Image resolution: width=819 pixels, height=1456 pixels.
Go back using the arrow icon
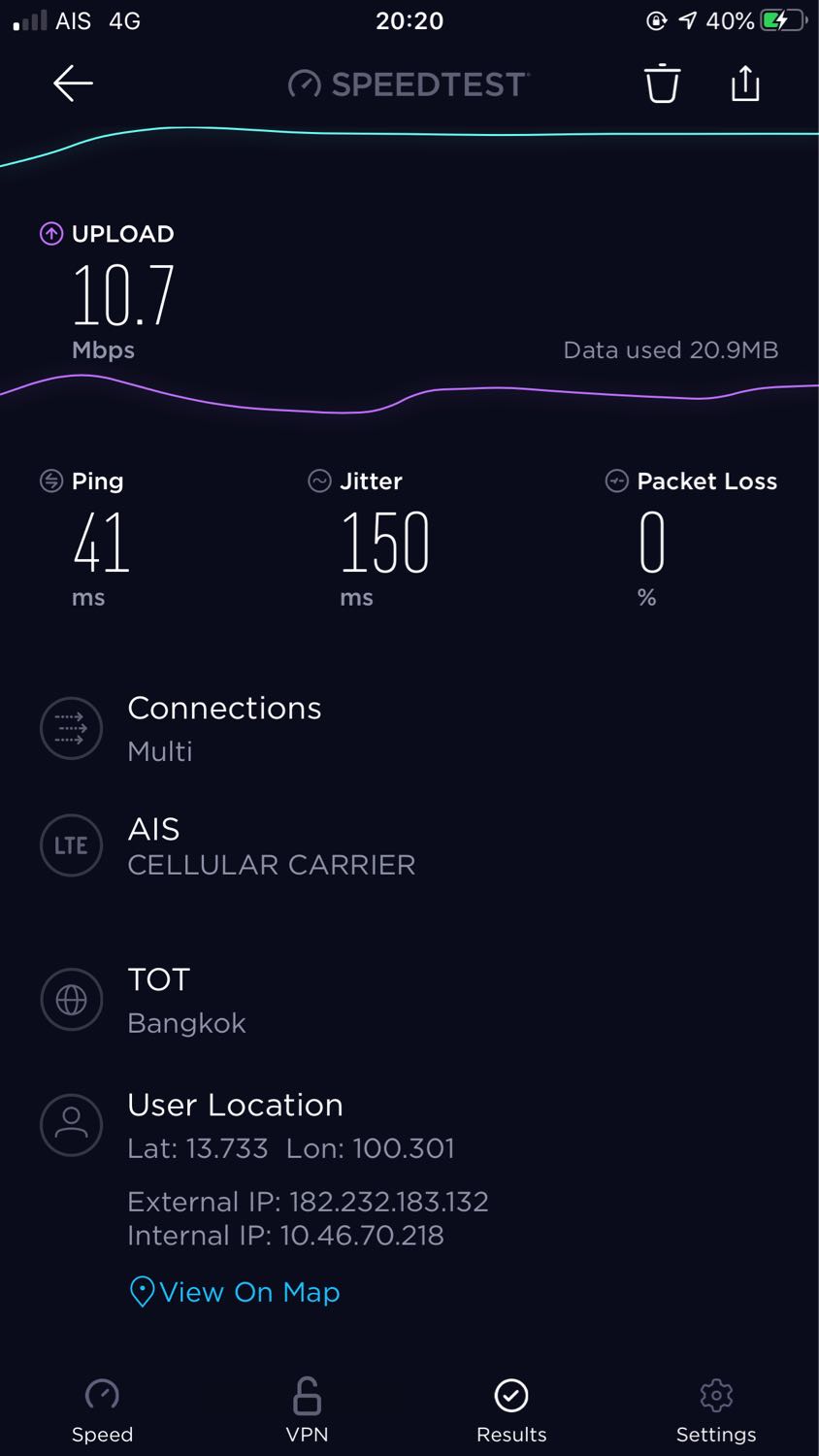tap(73, 83)
